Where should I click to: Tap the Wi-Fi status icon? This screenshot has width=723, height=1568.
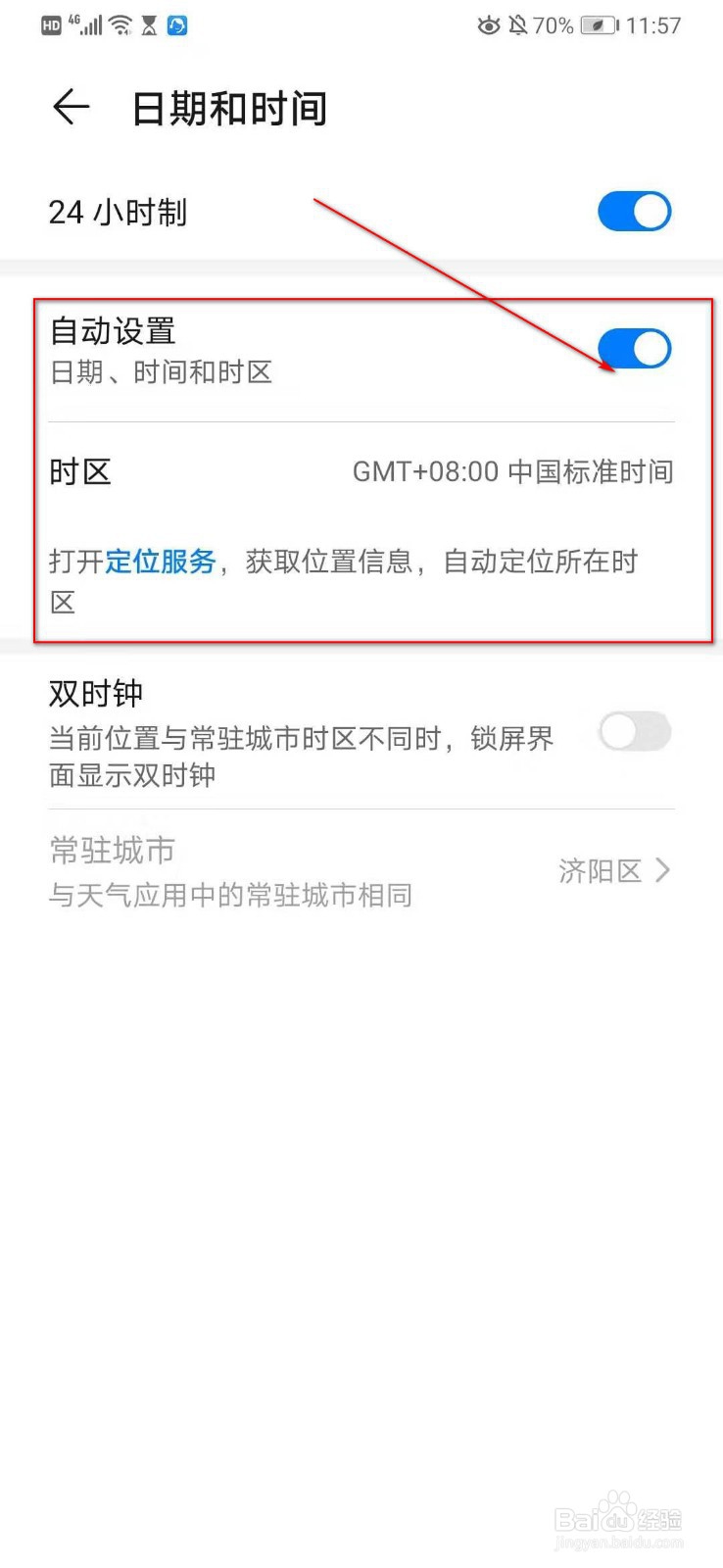pyautogui.click(x=119, y=24)
